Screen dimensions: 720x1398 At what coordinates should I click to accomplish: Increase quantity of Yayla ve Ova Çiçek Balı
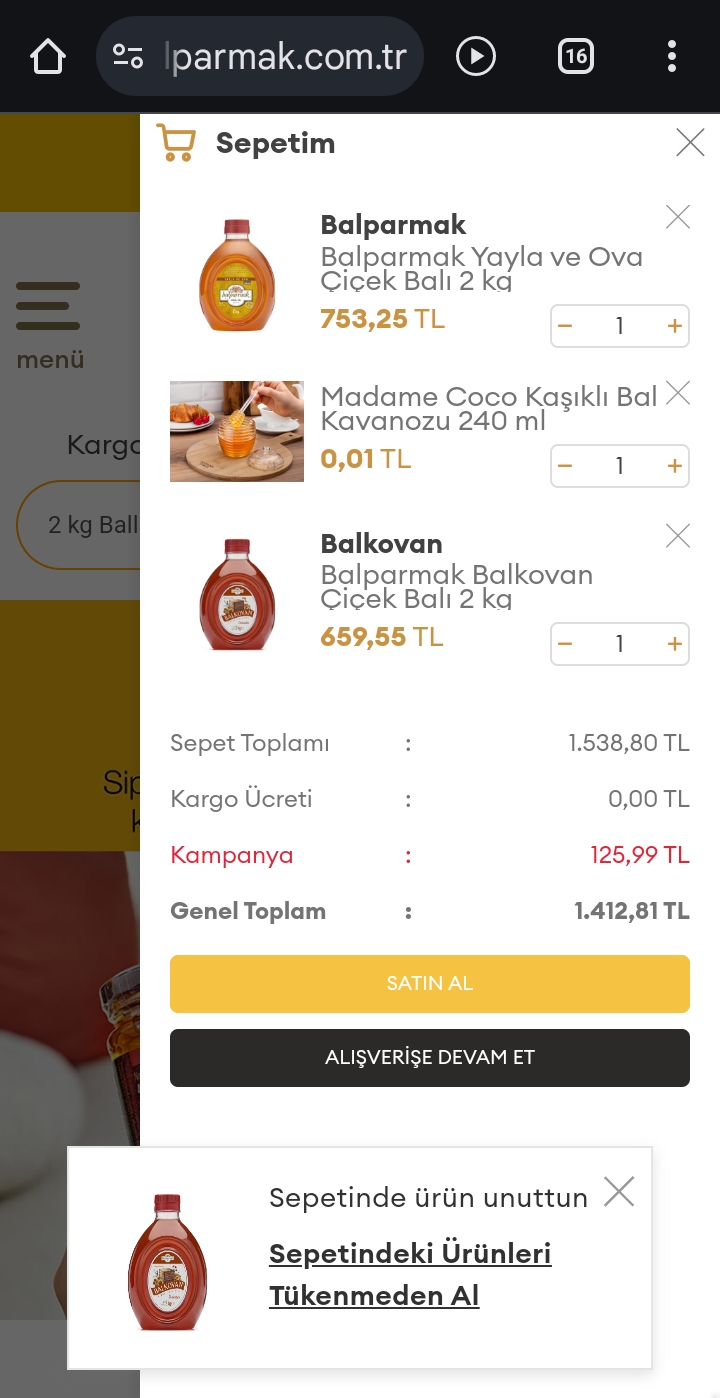(674, 326)
